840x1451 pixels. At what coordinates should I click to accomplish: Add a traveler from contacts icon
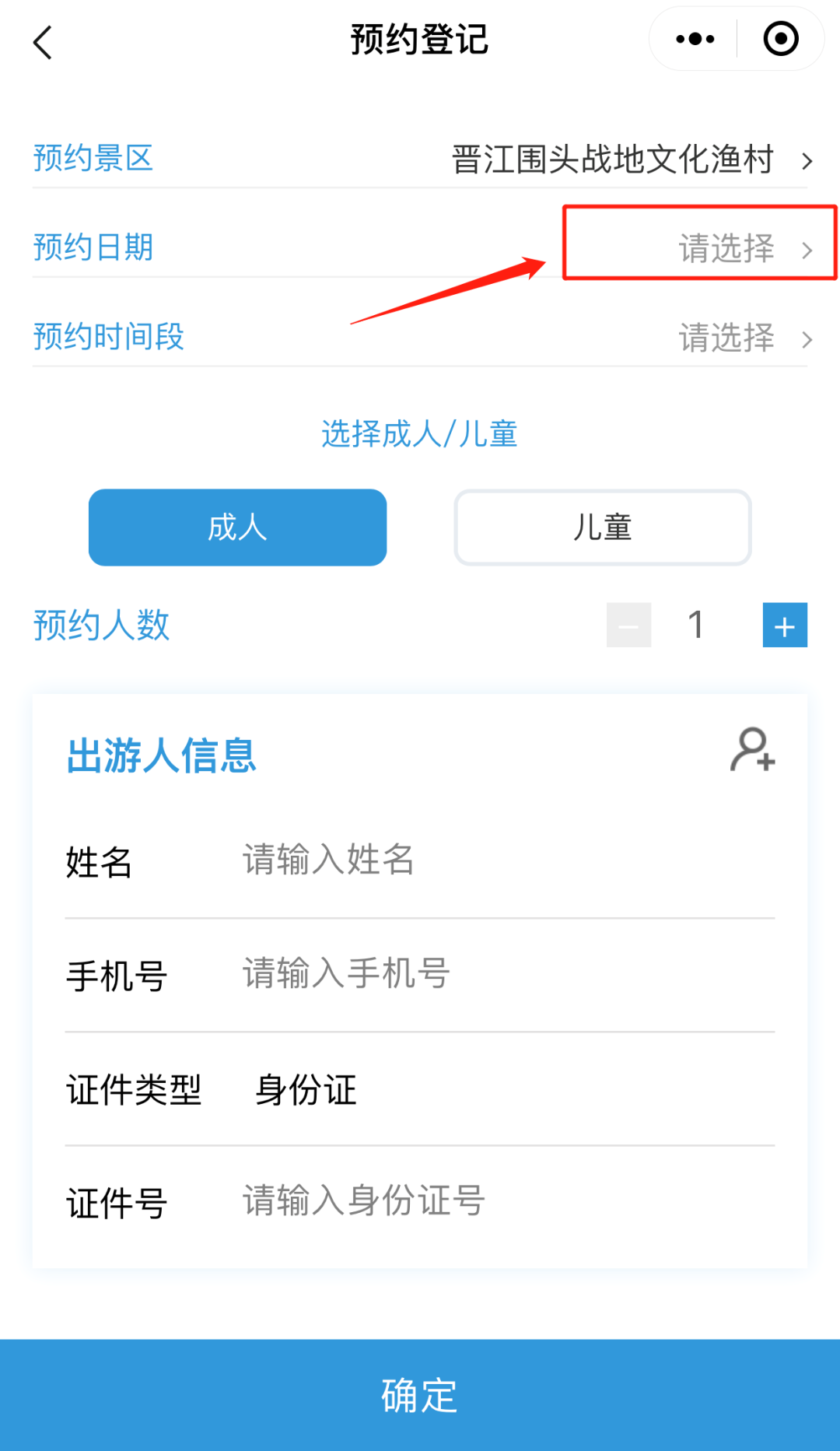752,750
